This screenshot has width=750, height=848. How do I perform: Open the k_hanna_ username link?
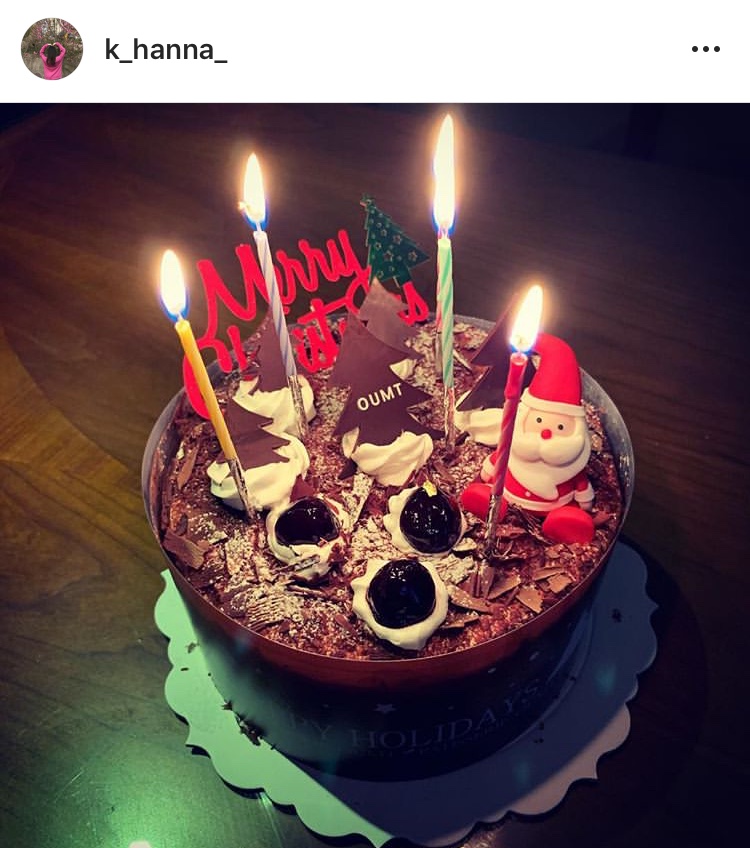tap(165, 50)
